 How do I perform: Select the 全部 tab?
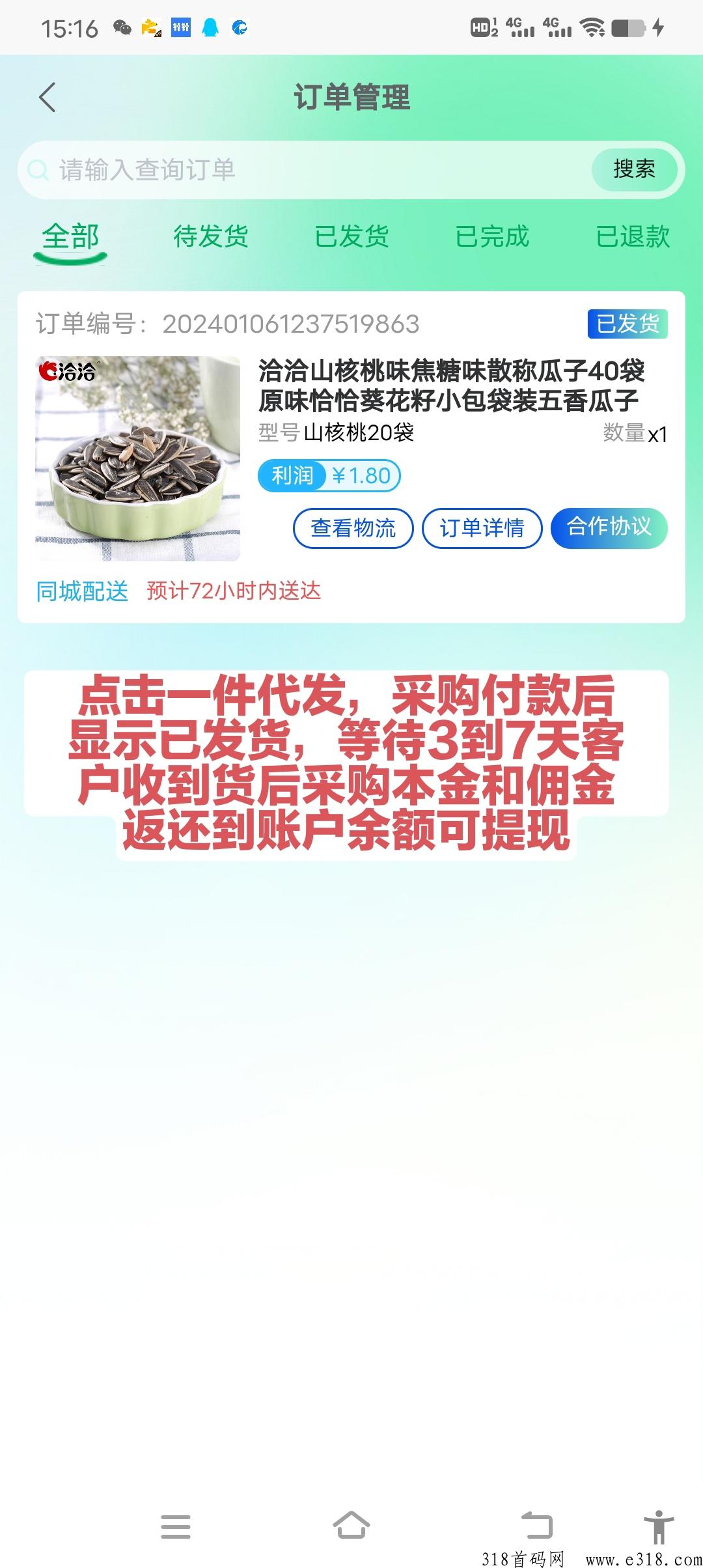(70, 236)
